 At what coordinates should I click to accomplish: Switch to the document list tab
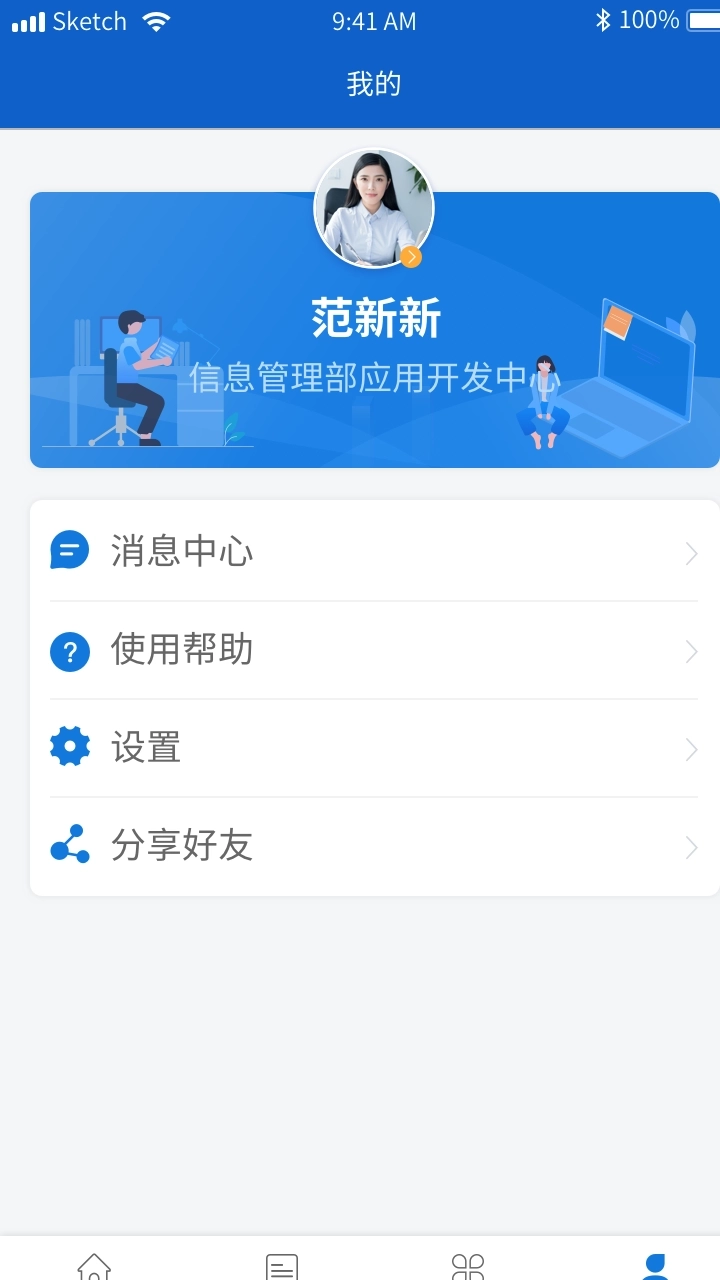pyautogui.click(x=281, y=1268)
